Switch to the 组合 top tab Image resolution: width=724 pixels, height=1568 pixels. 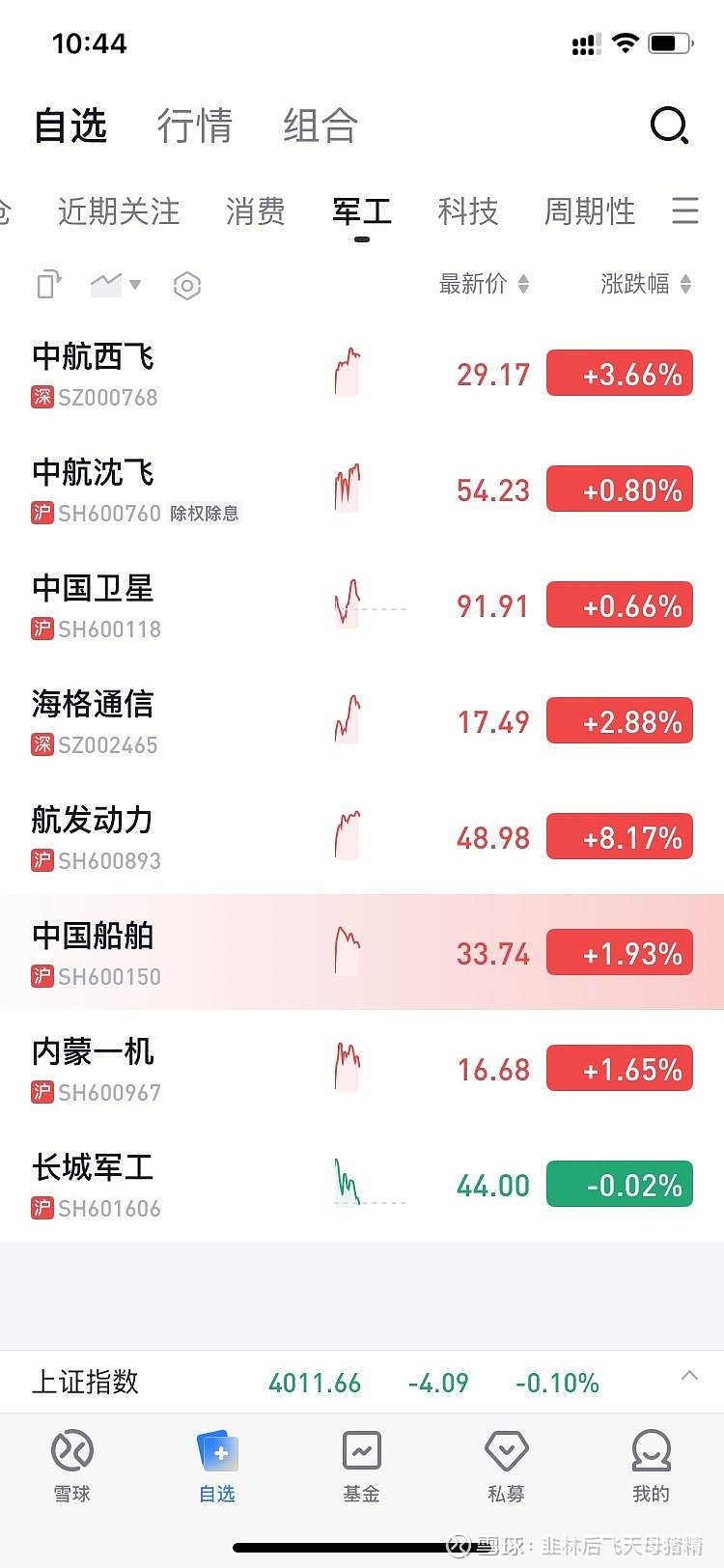pyautogui.click(x=320, y=126)
